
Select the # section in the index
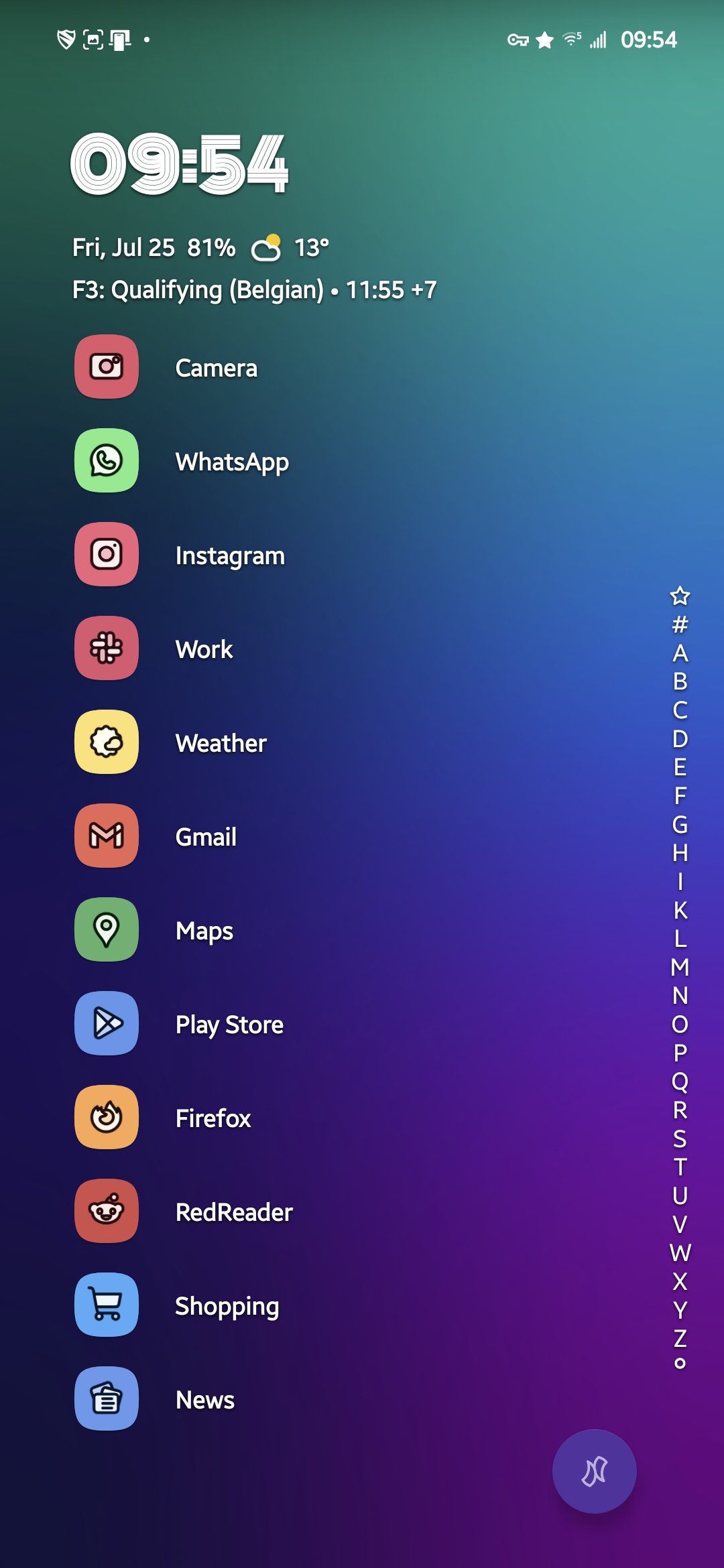[x=680, y=625]
